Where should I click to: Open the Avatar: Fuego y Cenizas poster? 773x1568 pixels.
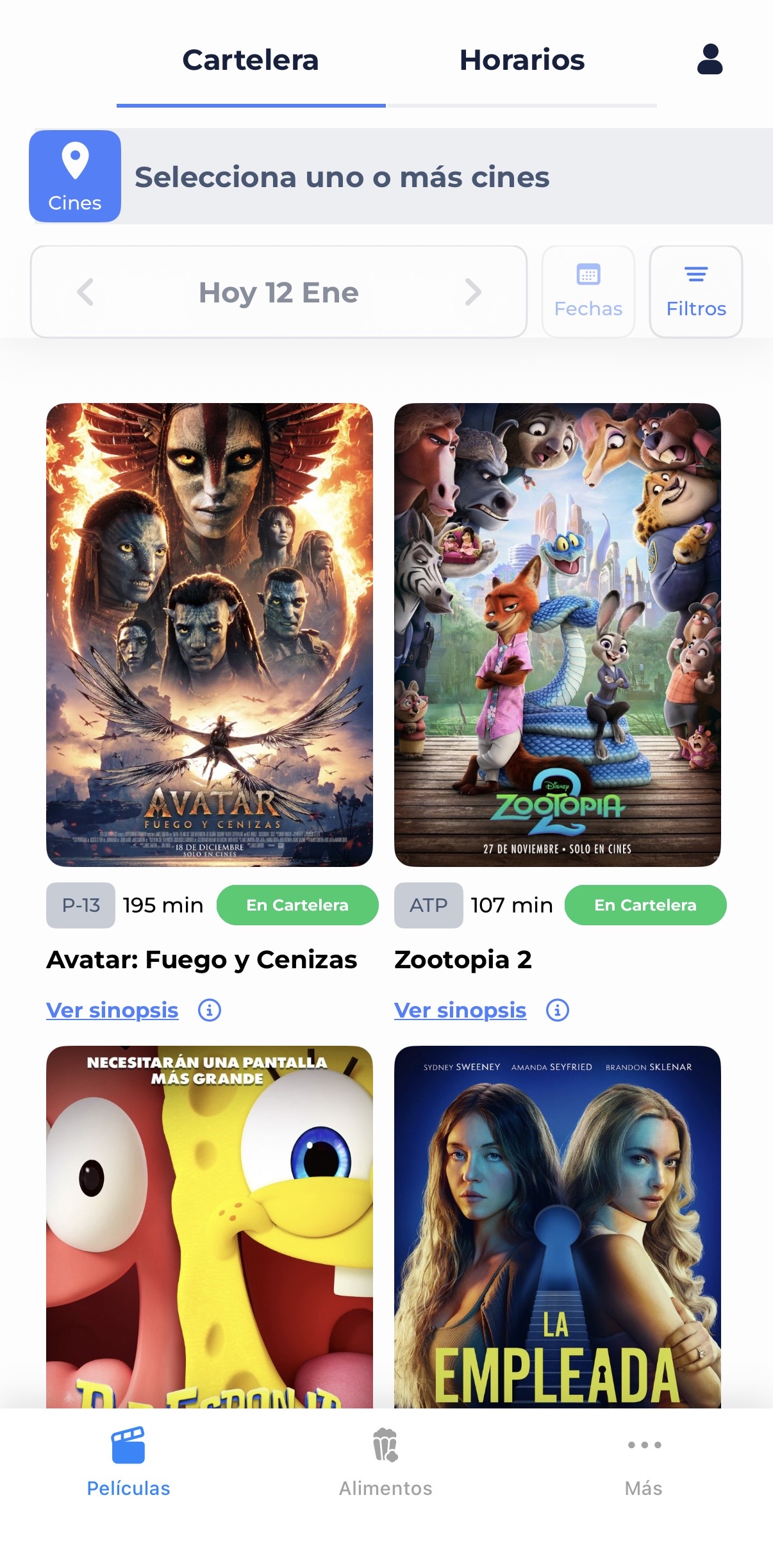210,634
